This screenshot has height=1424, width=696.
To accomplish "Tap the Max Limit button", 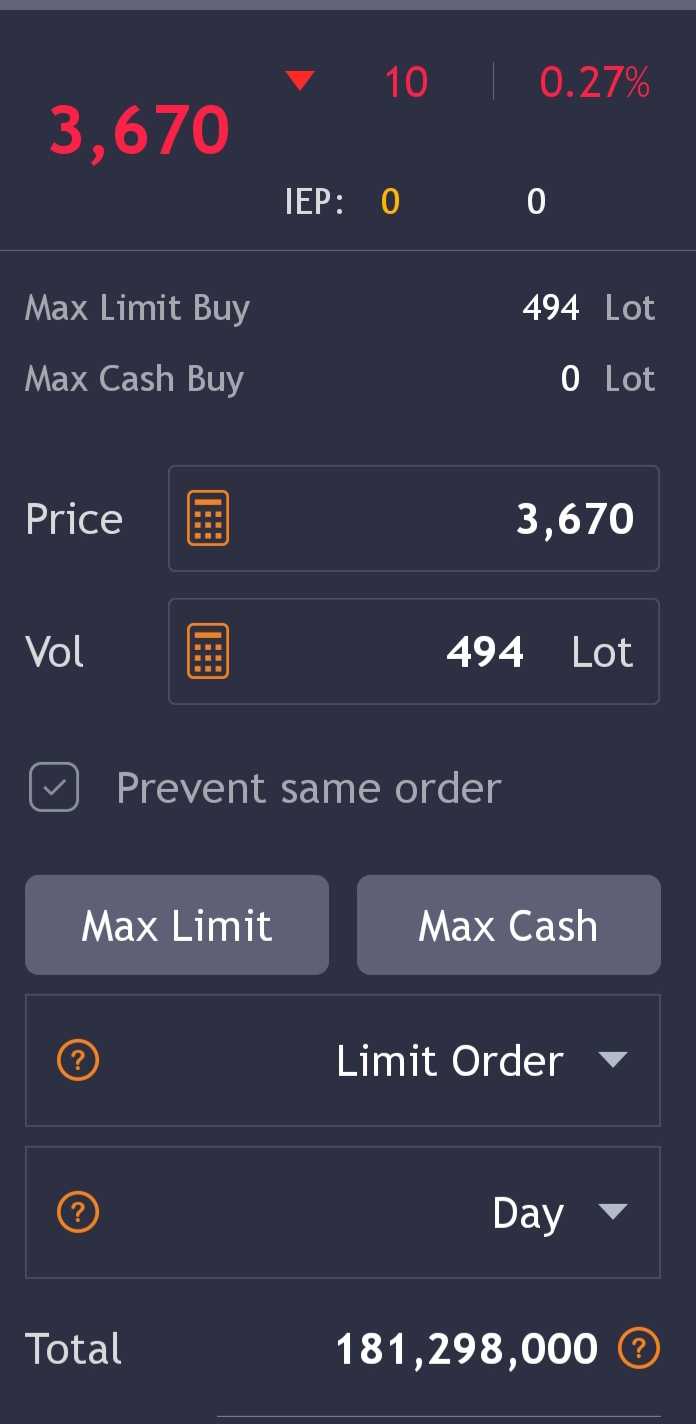I will point(177,925).
